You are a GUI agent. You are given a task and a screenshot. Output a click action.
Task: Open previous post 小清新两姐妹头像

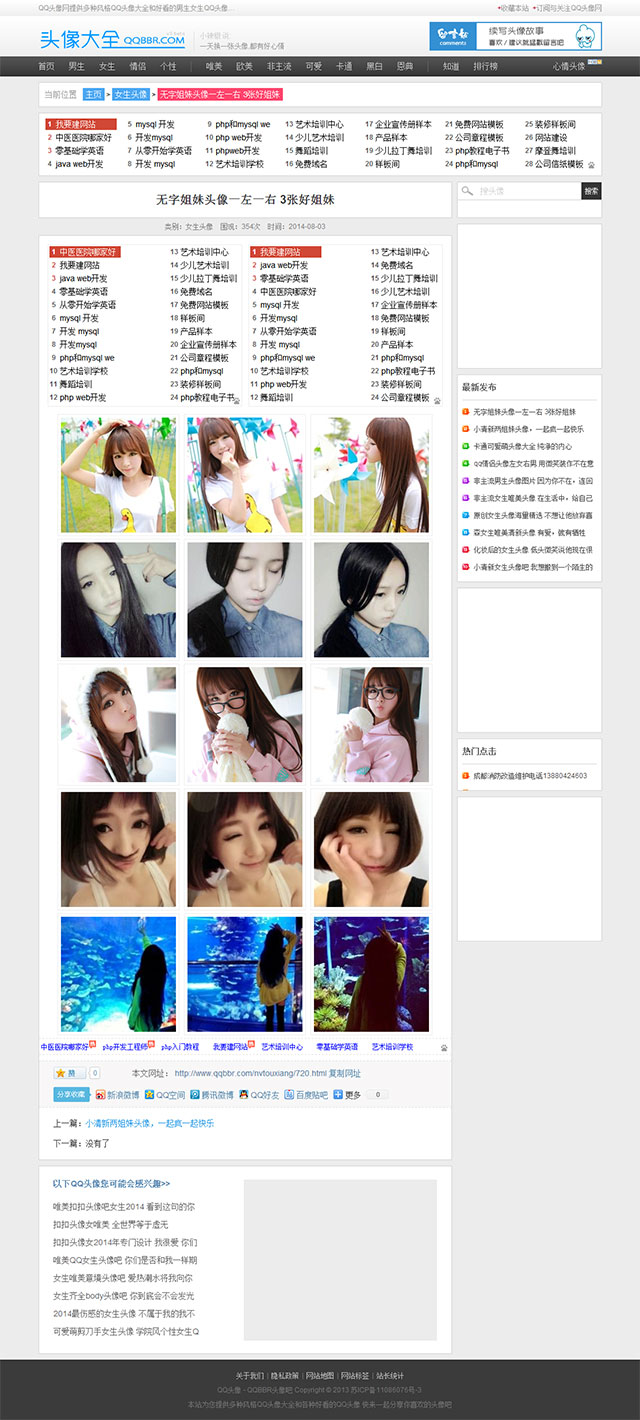click(149, 1123)
